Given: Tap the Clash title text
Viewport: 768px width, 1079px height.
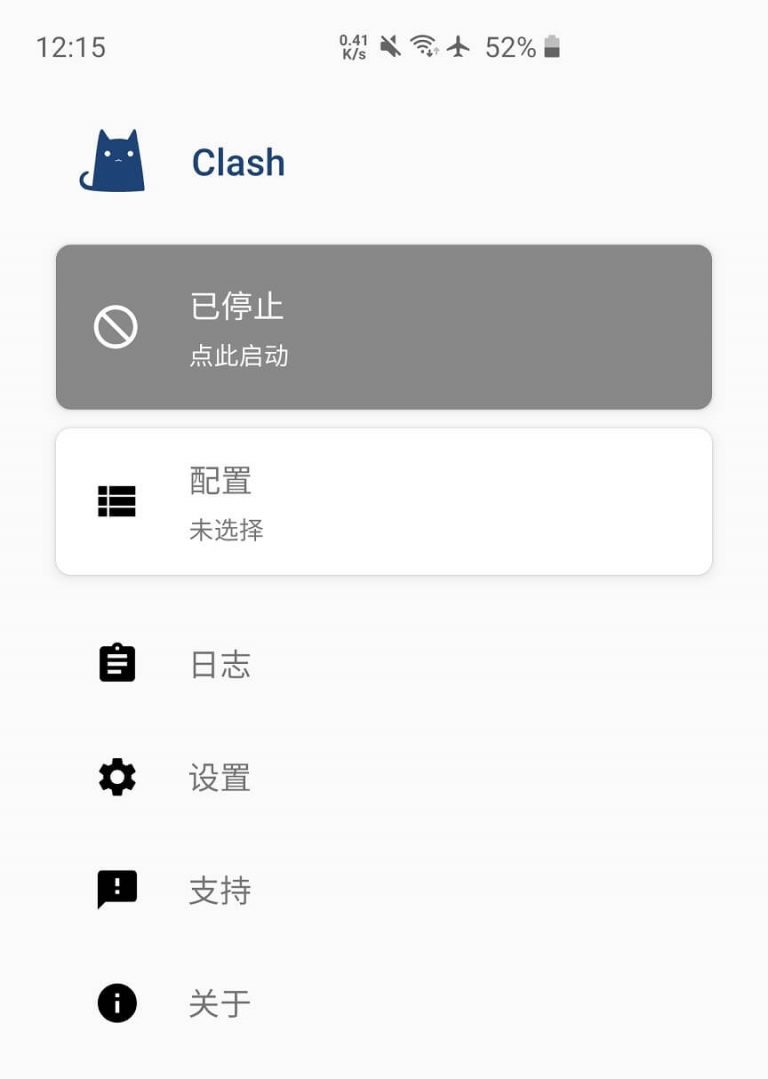Looking at the screenshot, I should 238,162.
